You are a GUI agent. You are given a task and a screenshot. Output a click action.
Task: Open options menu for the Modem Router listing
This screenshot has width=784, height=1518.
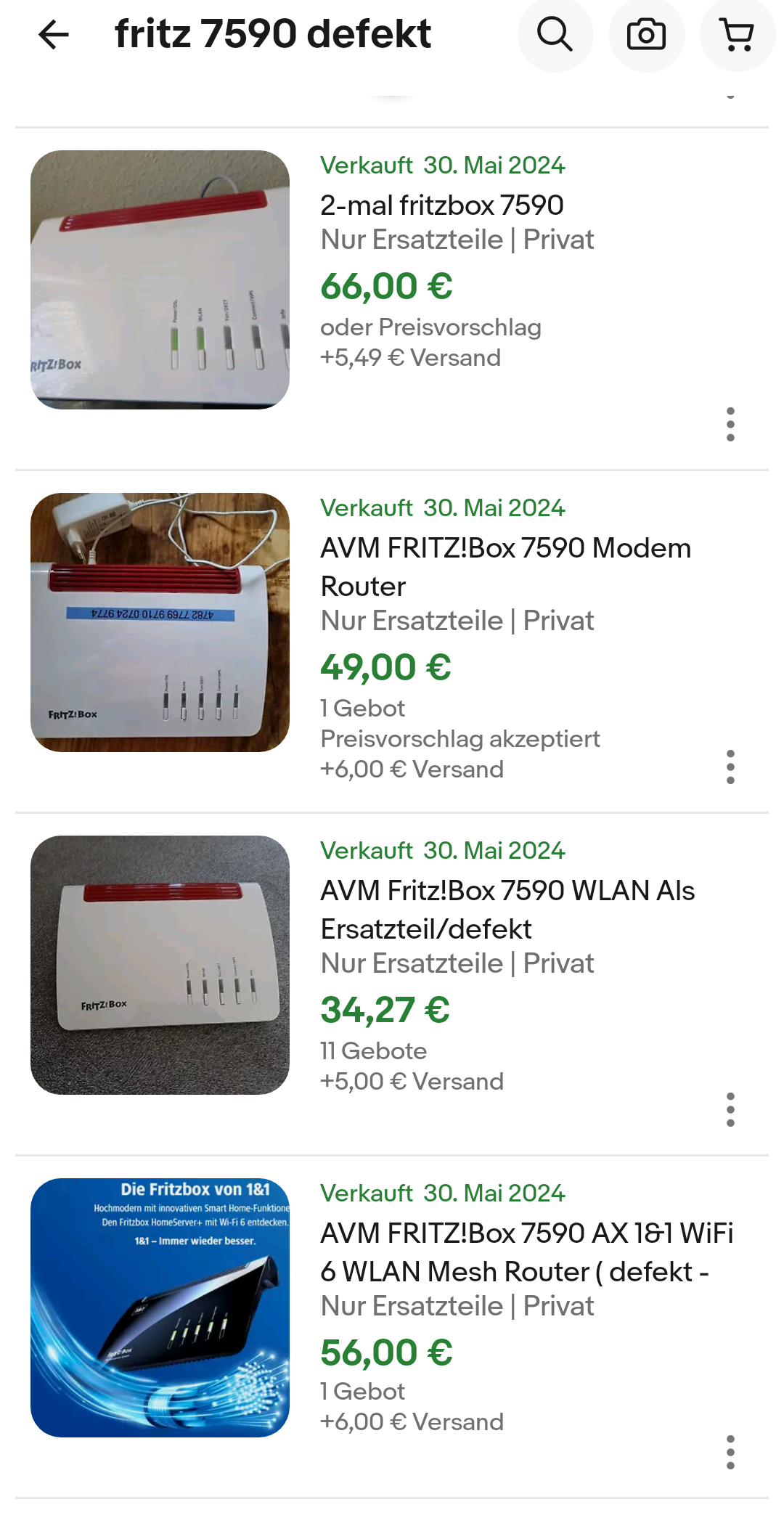point(731,766)
